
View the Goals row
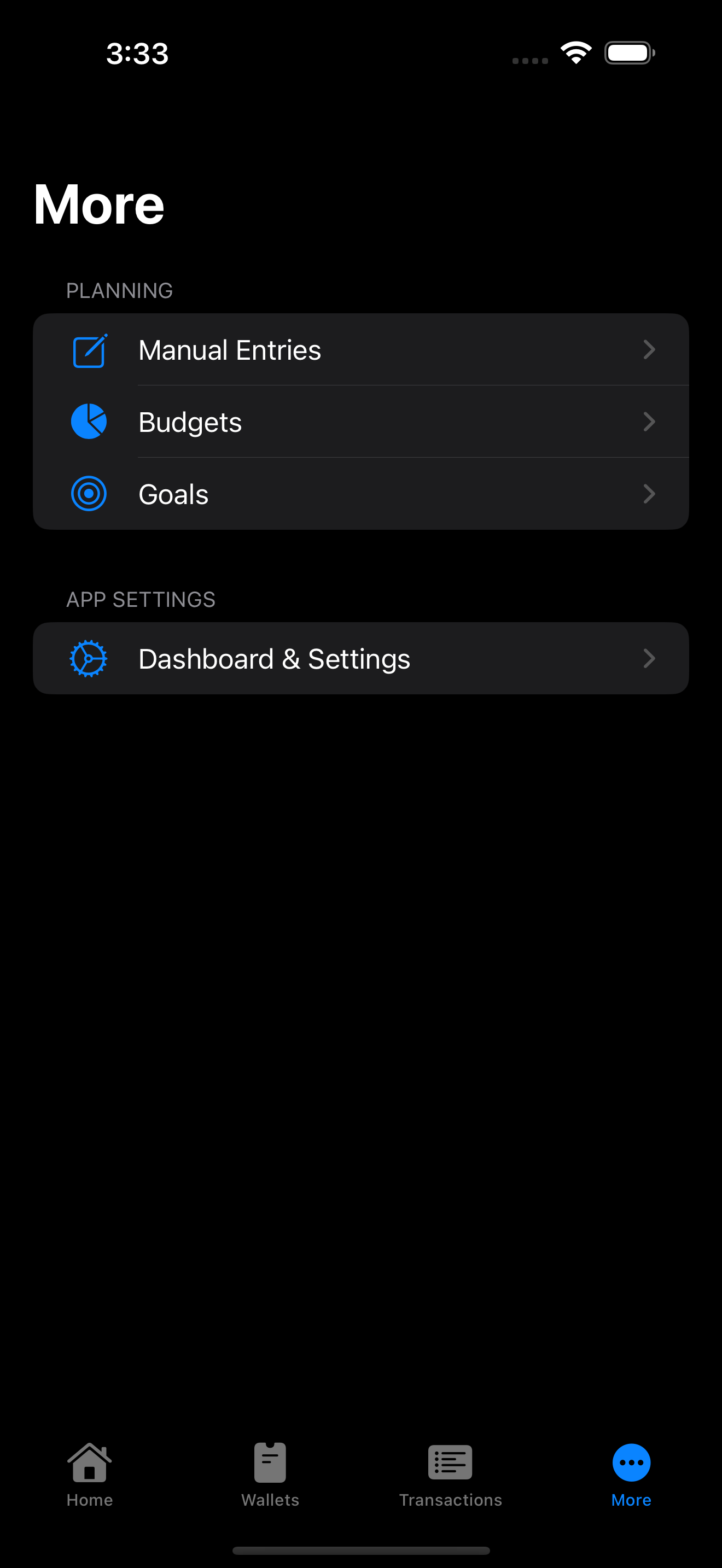360,494
